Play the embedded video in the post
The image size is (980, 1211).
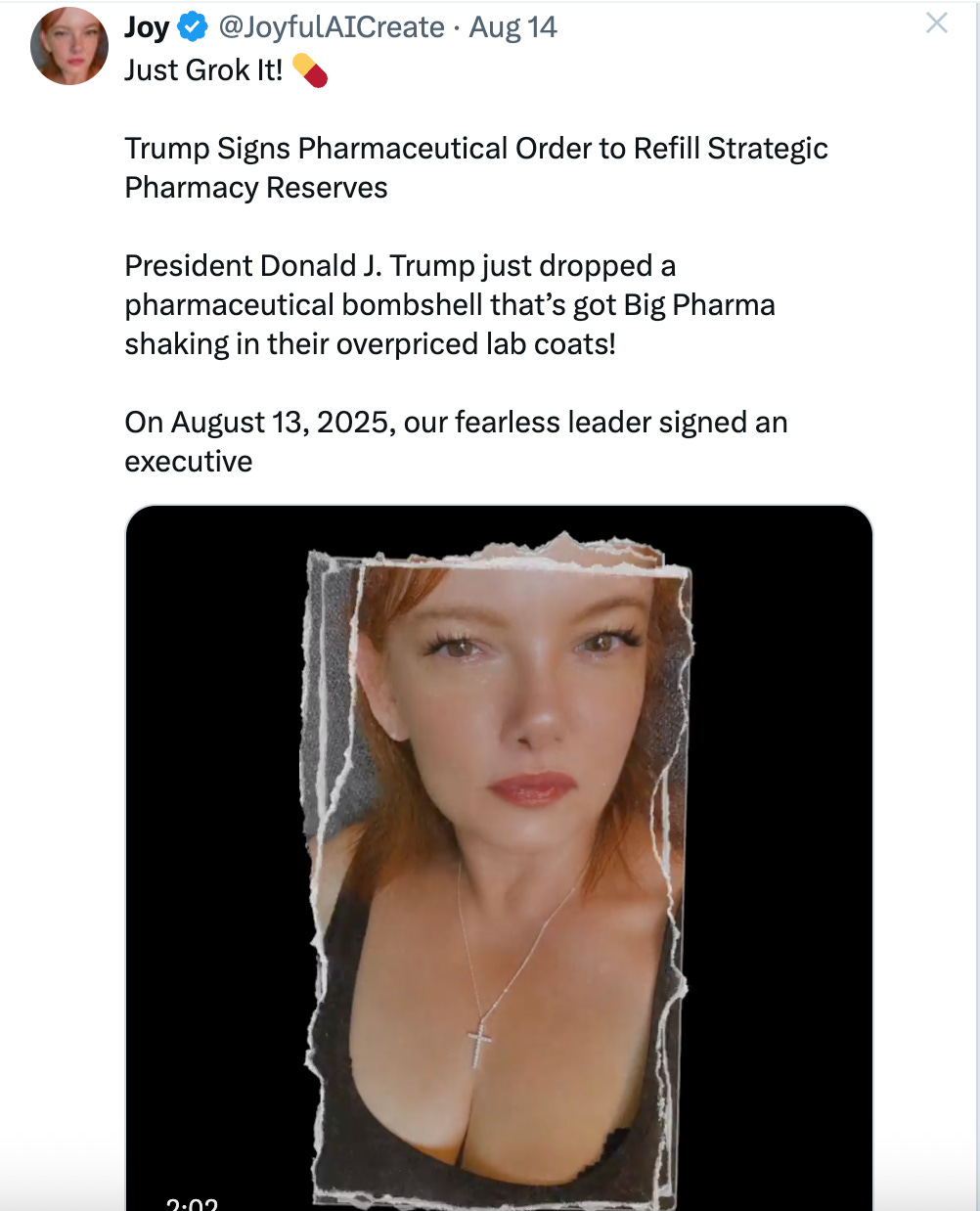[x=499, y=858]
